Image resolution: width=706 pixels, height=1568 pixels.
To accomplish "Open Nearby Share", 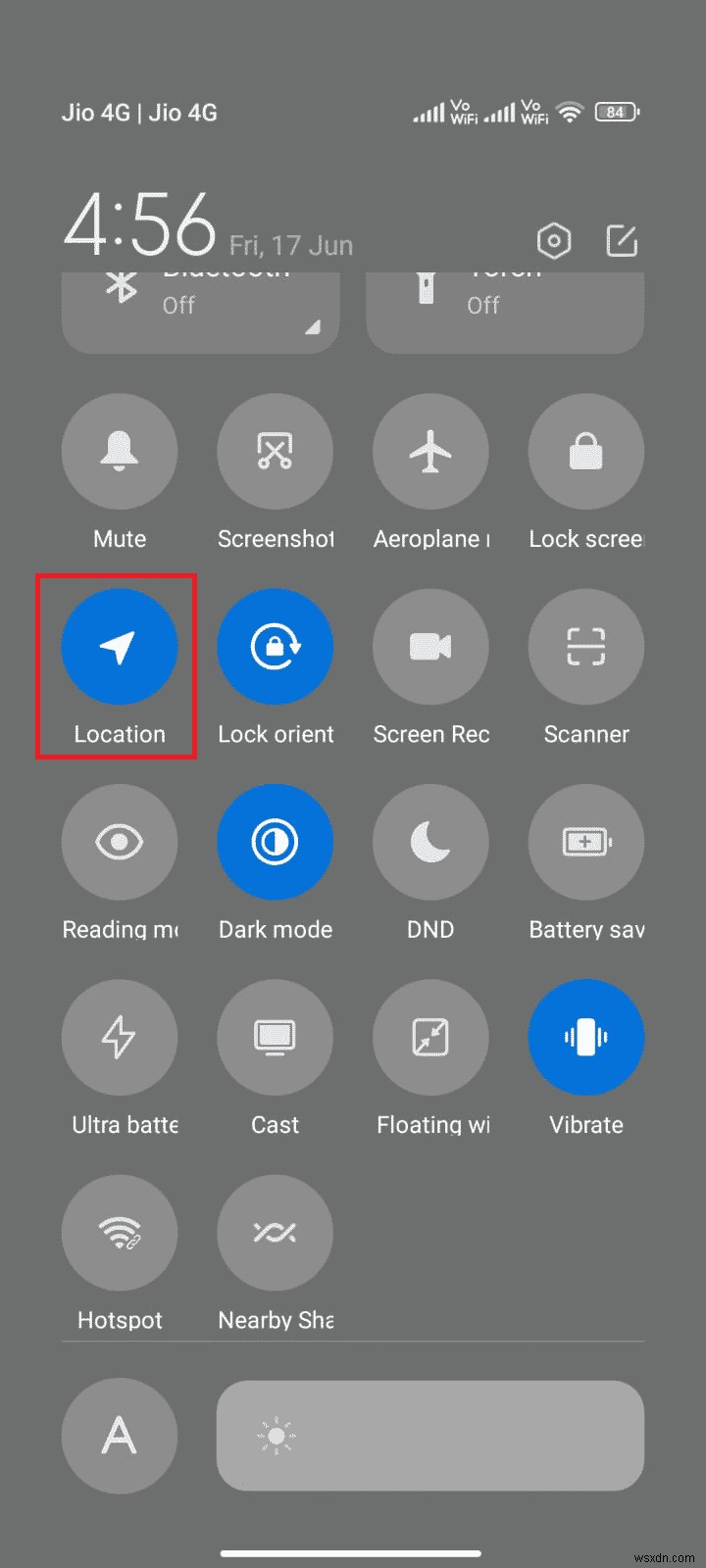I will [276, 1233].
